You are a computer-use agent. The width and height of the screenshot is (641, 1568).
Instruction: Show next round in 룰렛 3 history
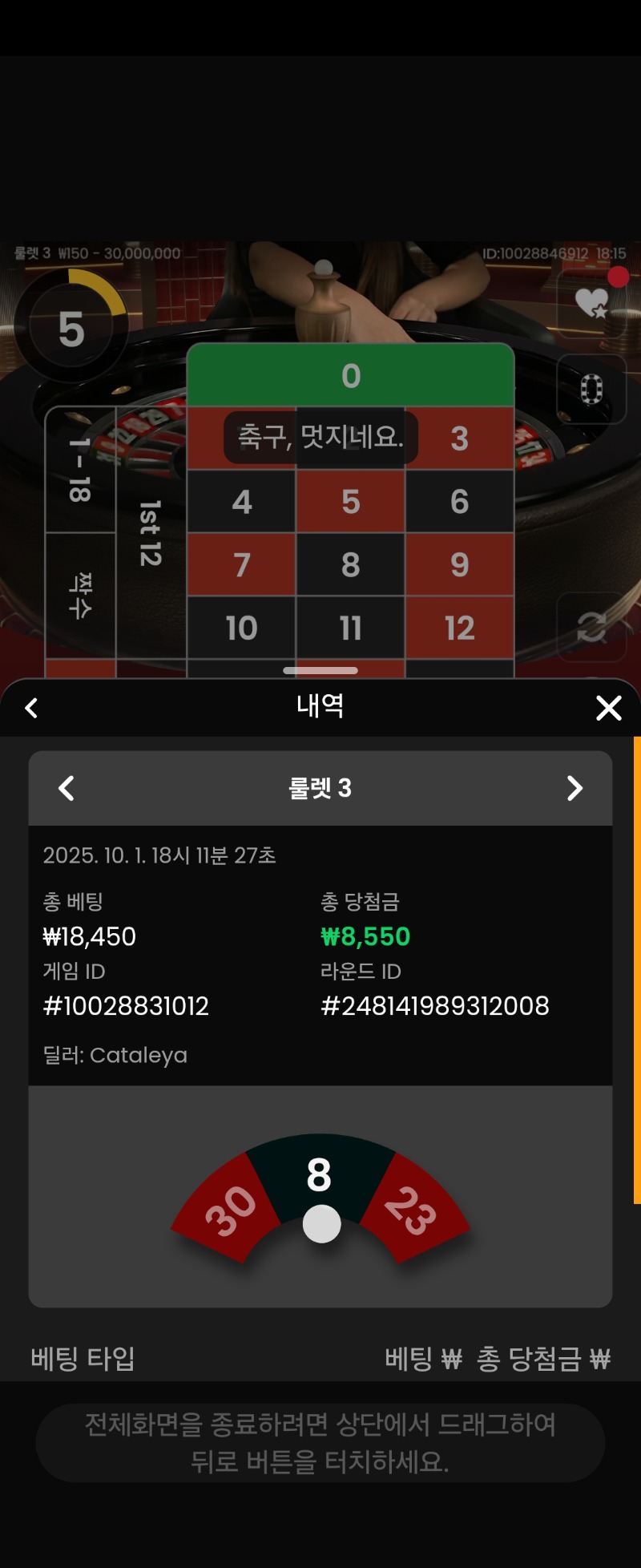click(x=574, y=788)
